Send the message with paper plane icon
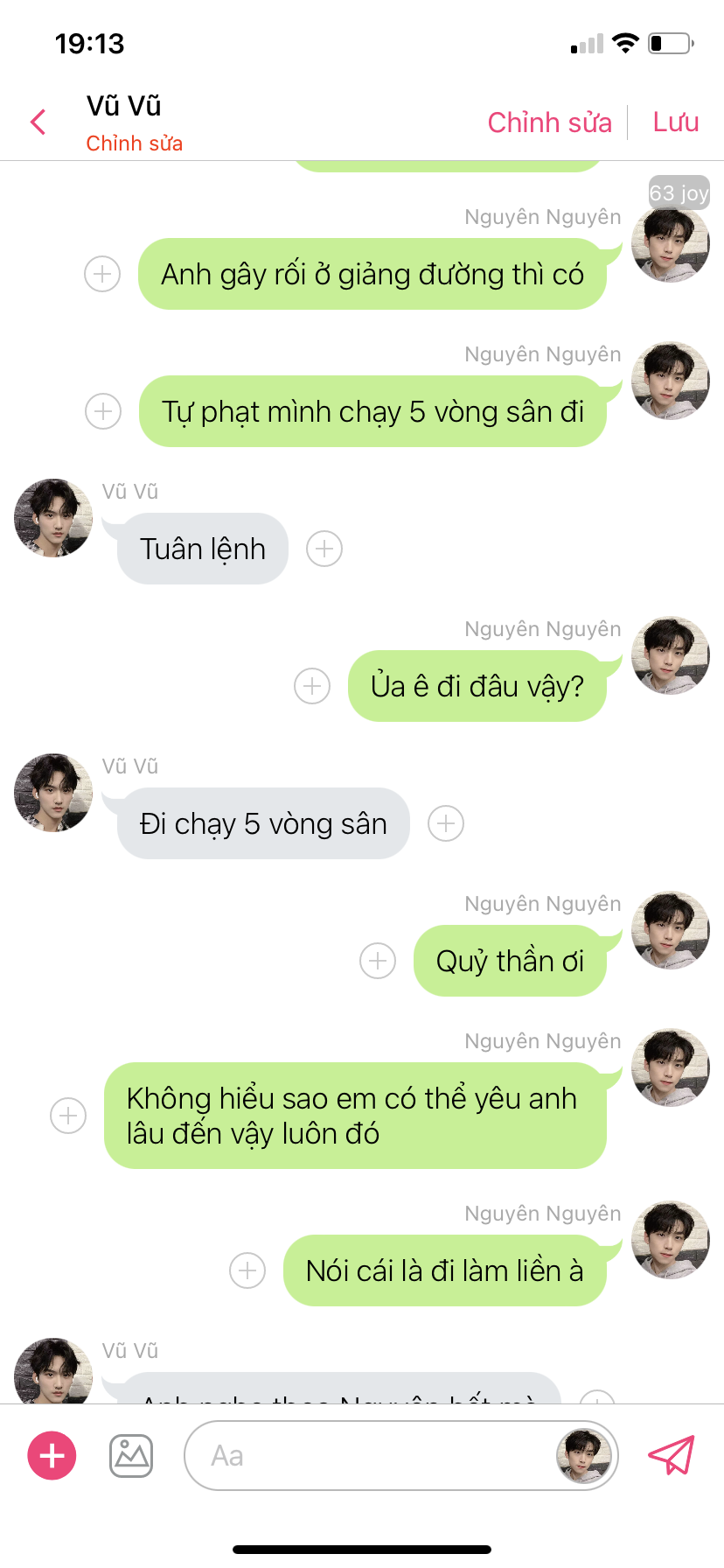The height and width of the screenshot is (1568, 724). (671, 1456)
